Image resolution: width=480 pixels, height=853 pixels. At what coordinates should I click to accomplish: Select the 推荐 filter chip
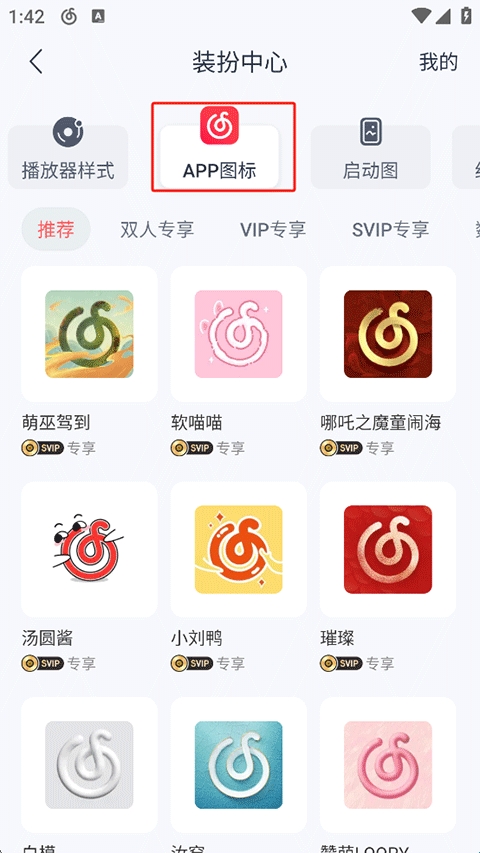click(x=56, y=230)
